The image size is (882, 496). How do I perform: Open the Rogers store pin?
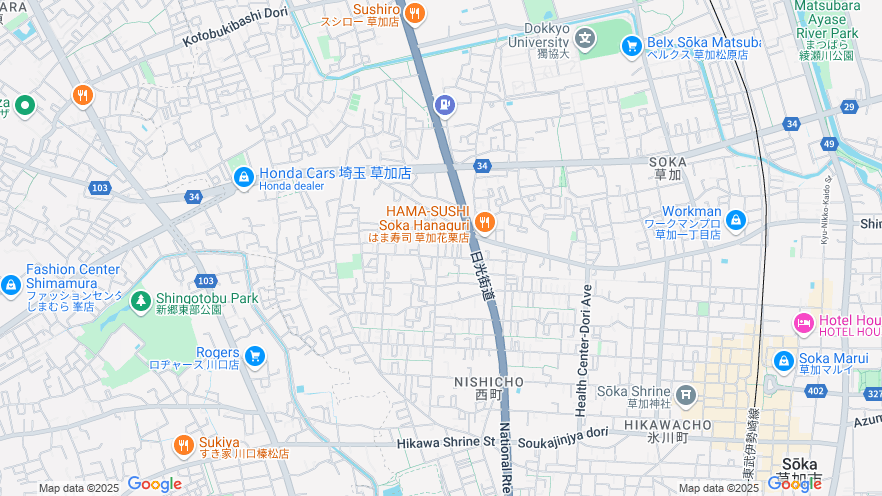click(x=255, y=355)
